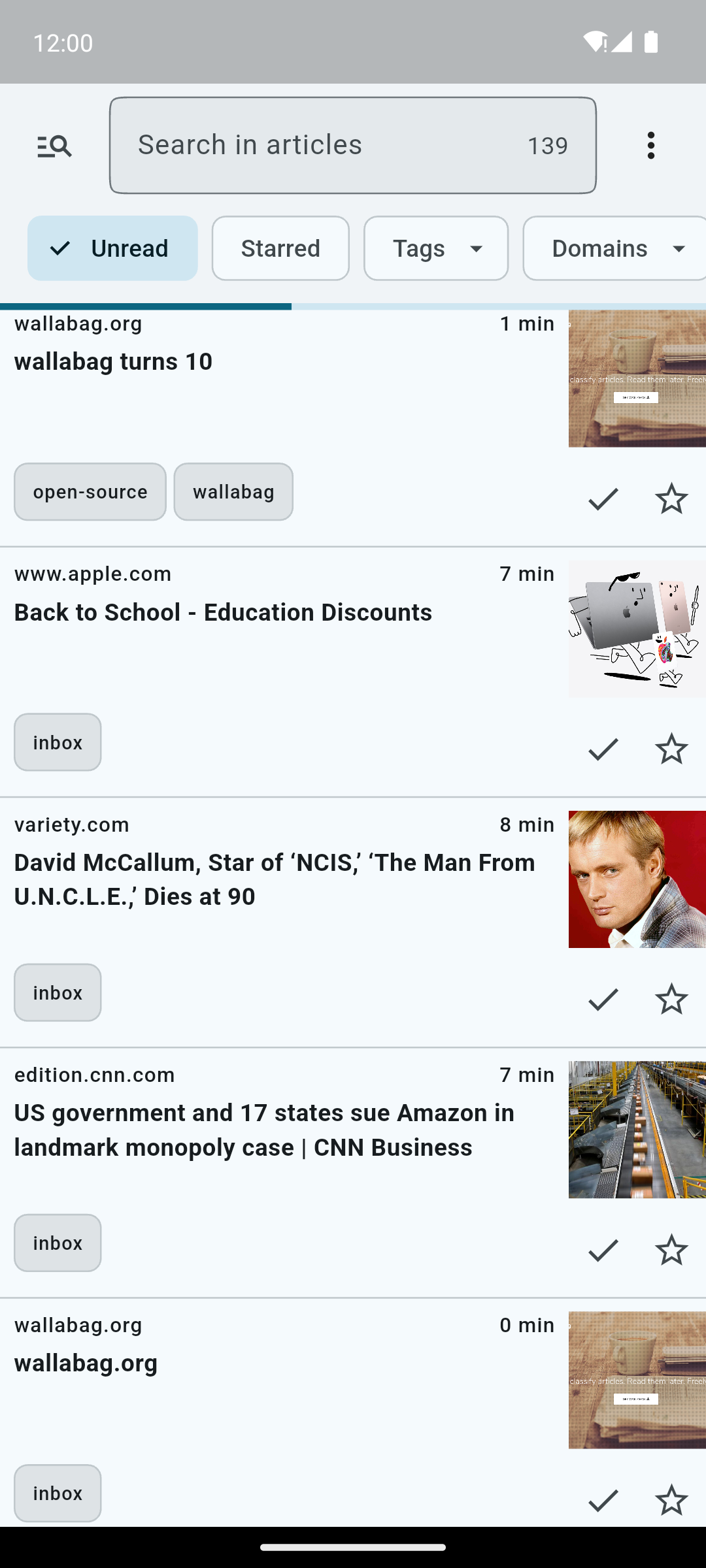Screen dimensions: 706x1568
Task: Select the wallabag tag chip
Action: 233,492
